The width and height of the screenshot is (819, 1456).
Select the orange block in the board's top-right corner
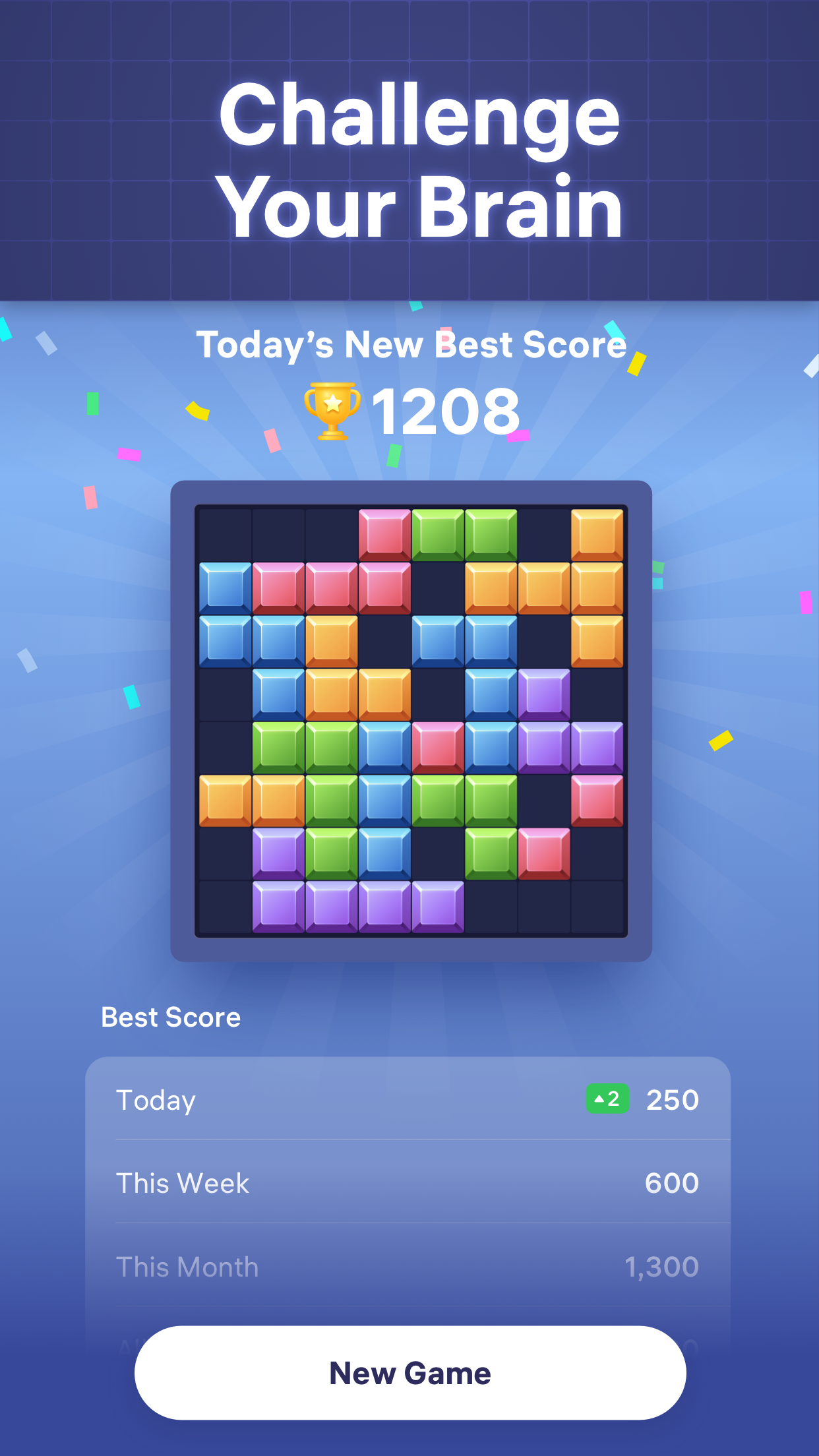click(597, 533)
